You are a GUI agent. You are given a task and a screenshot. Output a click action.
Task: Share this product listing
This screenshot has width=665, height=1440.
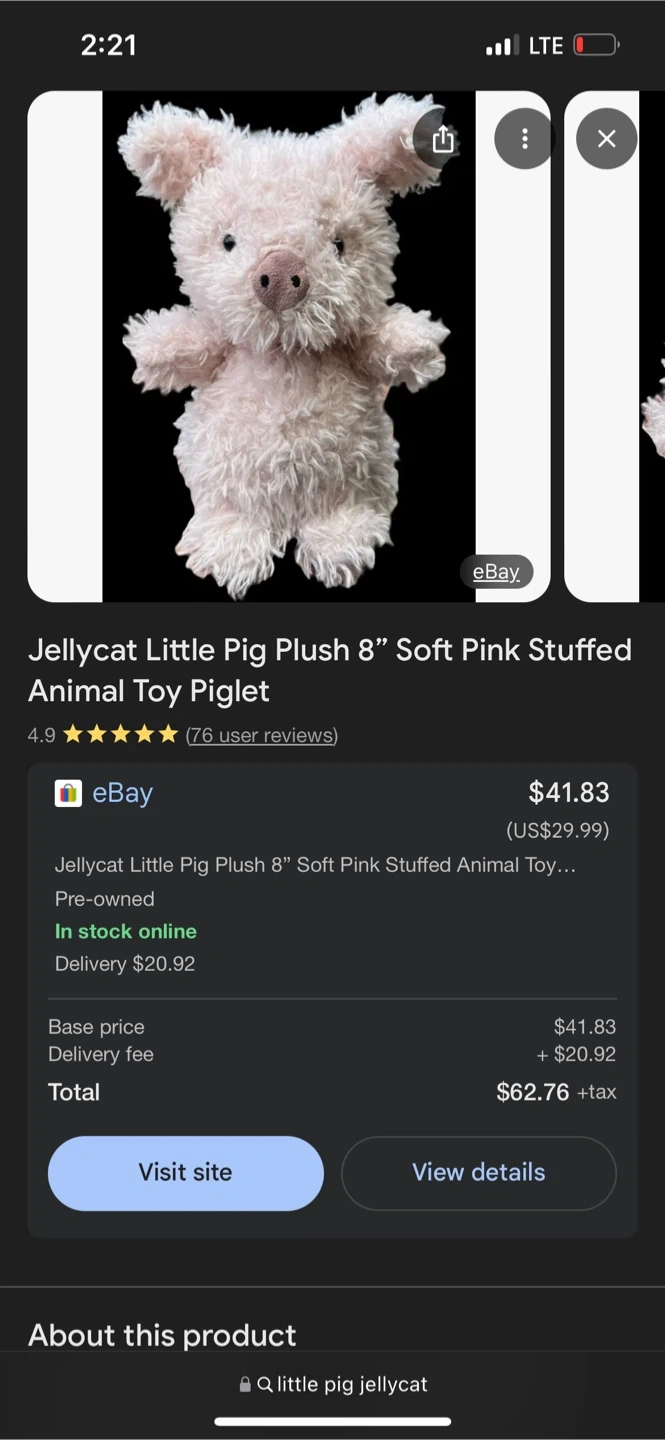point(443,139)
